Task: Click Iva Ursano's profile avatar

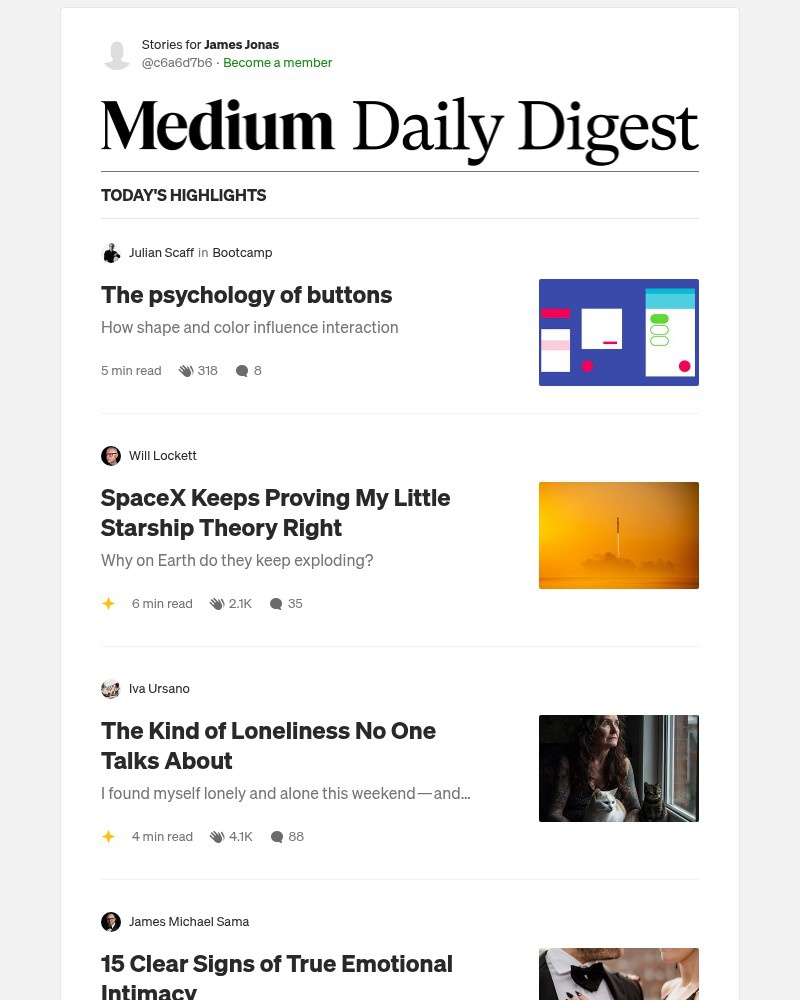Action: [x=111, y=688]
